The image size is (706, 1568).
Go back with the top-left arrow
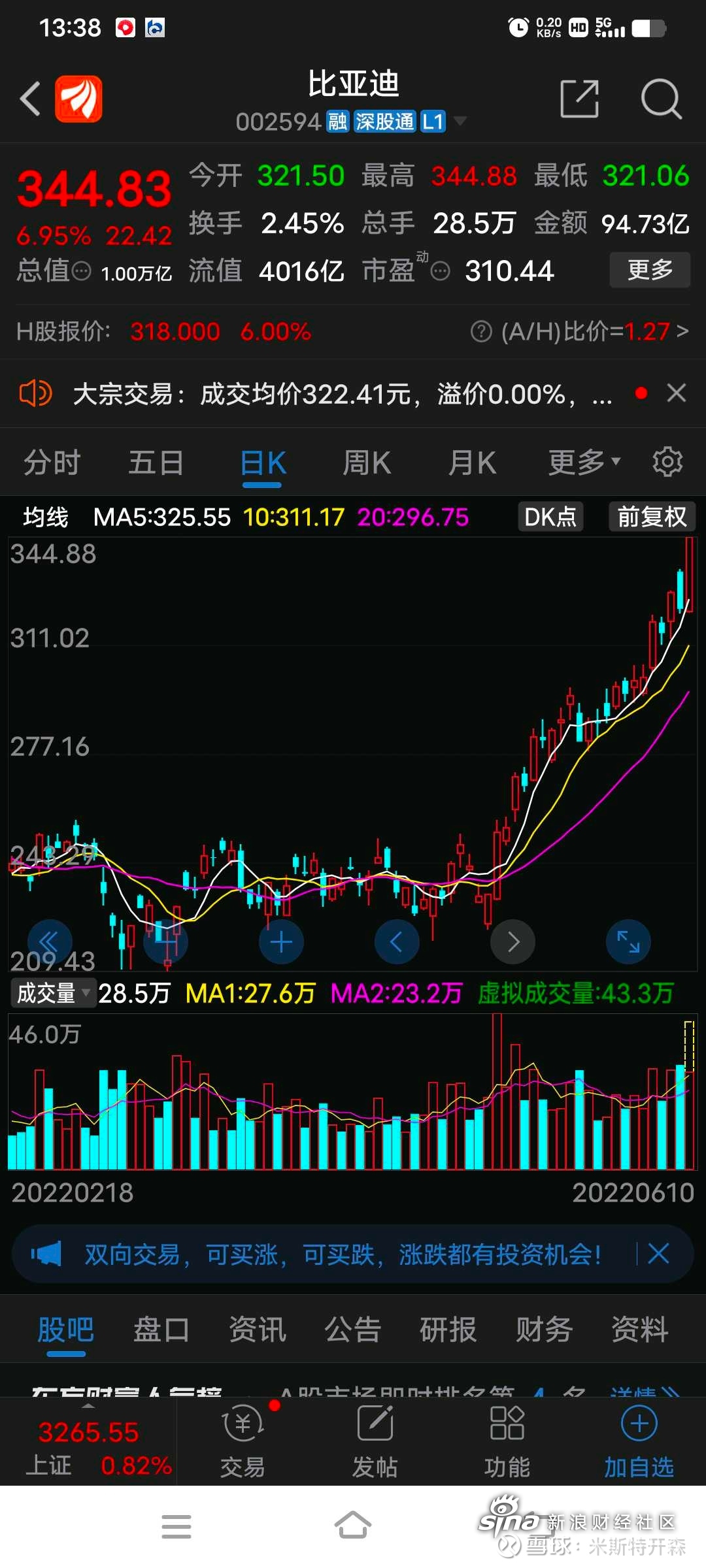30,99
